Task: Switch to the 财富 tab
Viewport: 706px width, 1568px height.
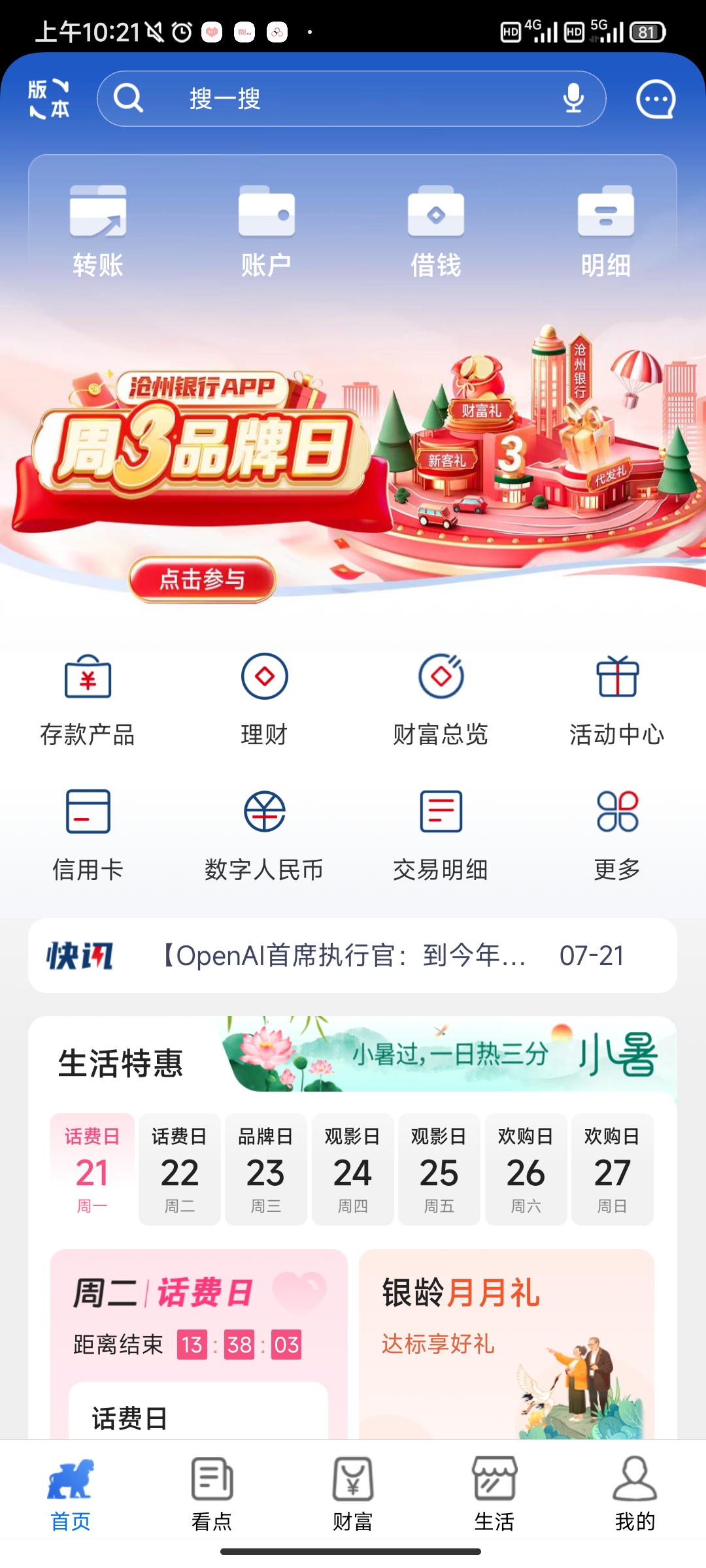Action: [x=352, y=1494]
